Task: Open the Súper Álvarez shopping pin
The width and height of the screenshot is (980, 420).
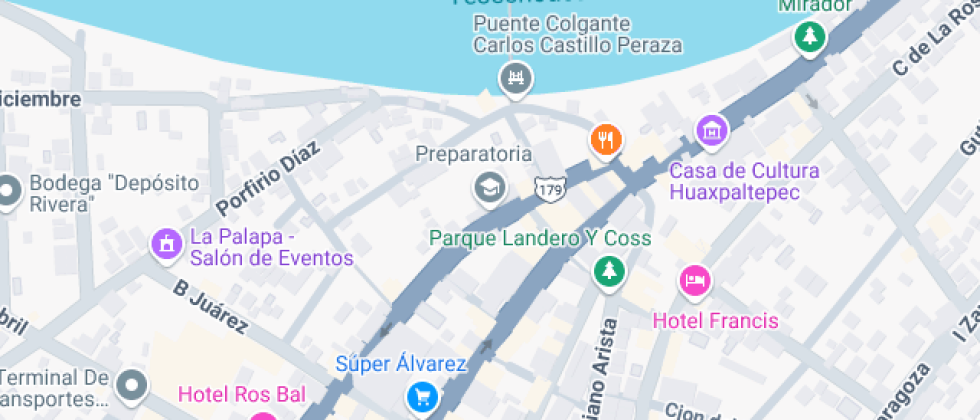Action: [x=422, y=397]
